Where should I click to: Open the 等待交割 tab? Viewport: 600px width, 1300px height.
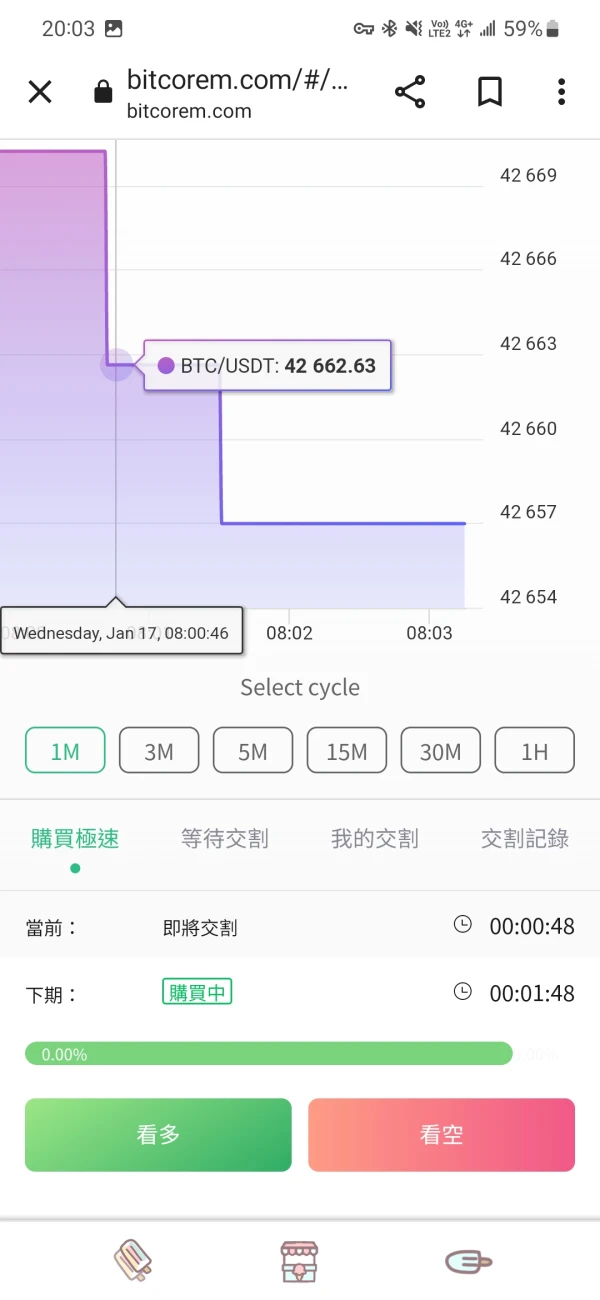tap(225, 839)
